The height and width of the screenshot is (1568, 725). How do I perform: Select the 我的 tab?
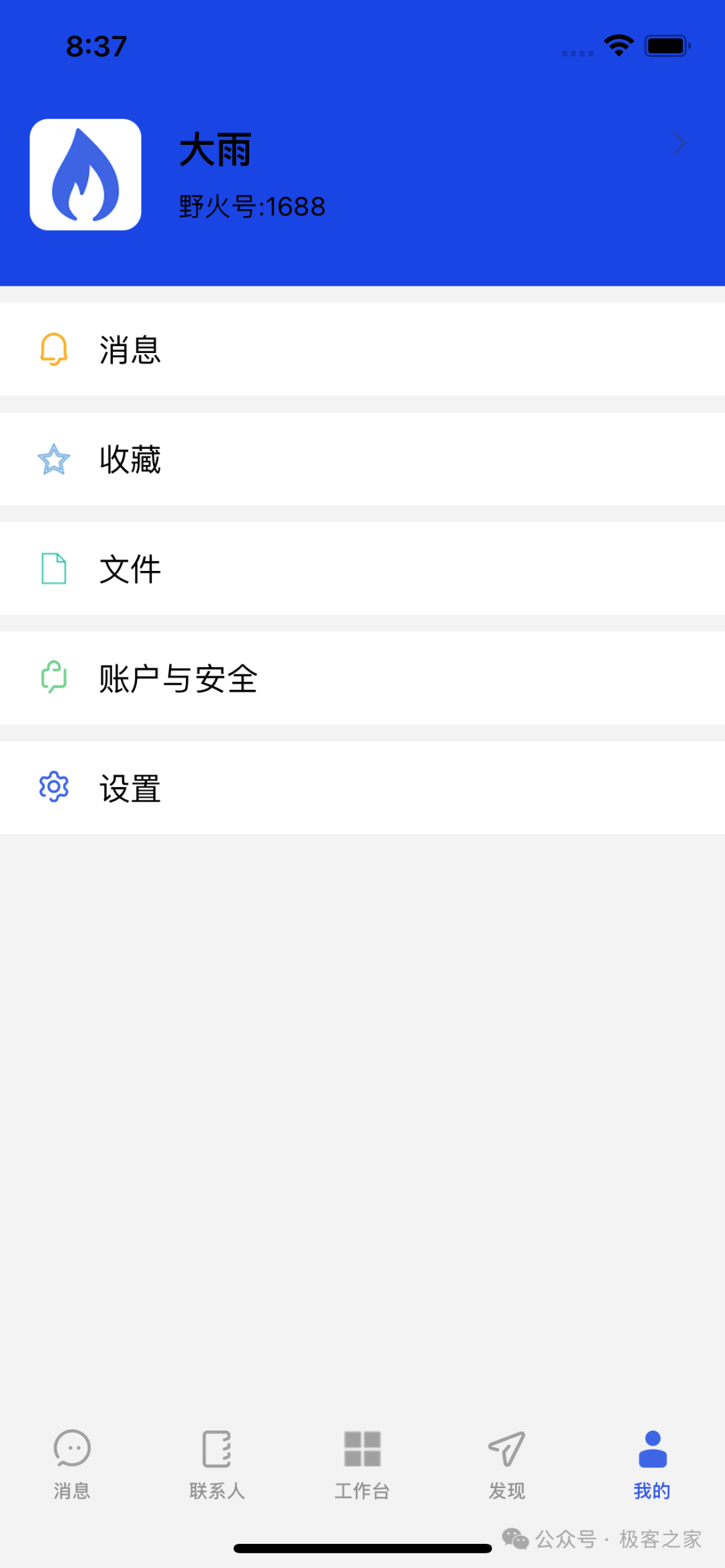(x=652, y=1464)
